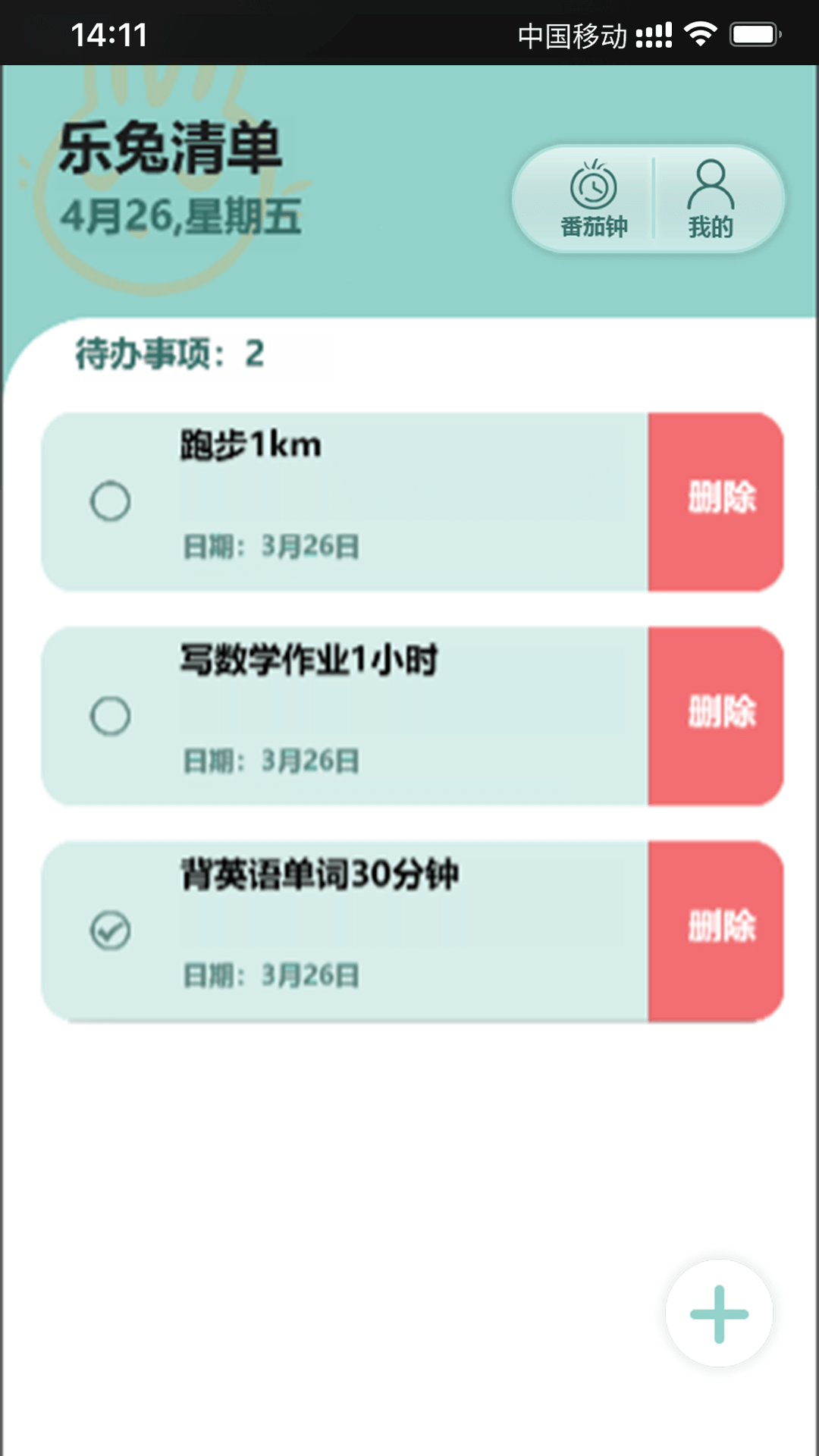Delete the 写数学作业1小时 task
The height and width of the screenshot is (1456, 819).
tap(722, 713)
